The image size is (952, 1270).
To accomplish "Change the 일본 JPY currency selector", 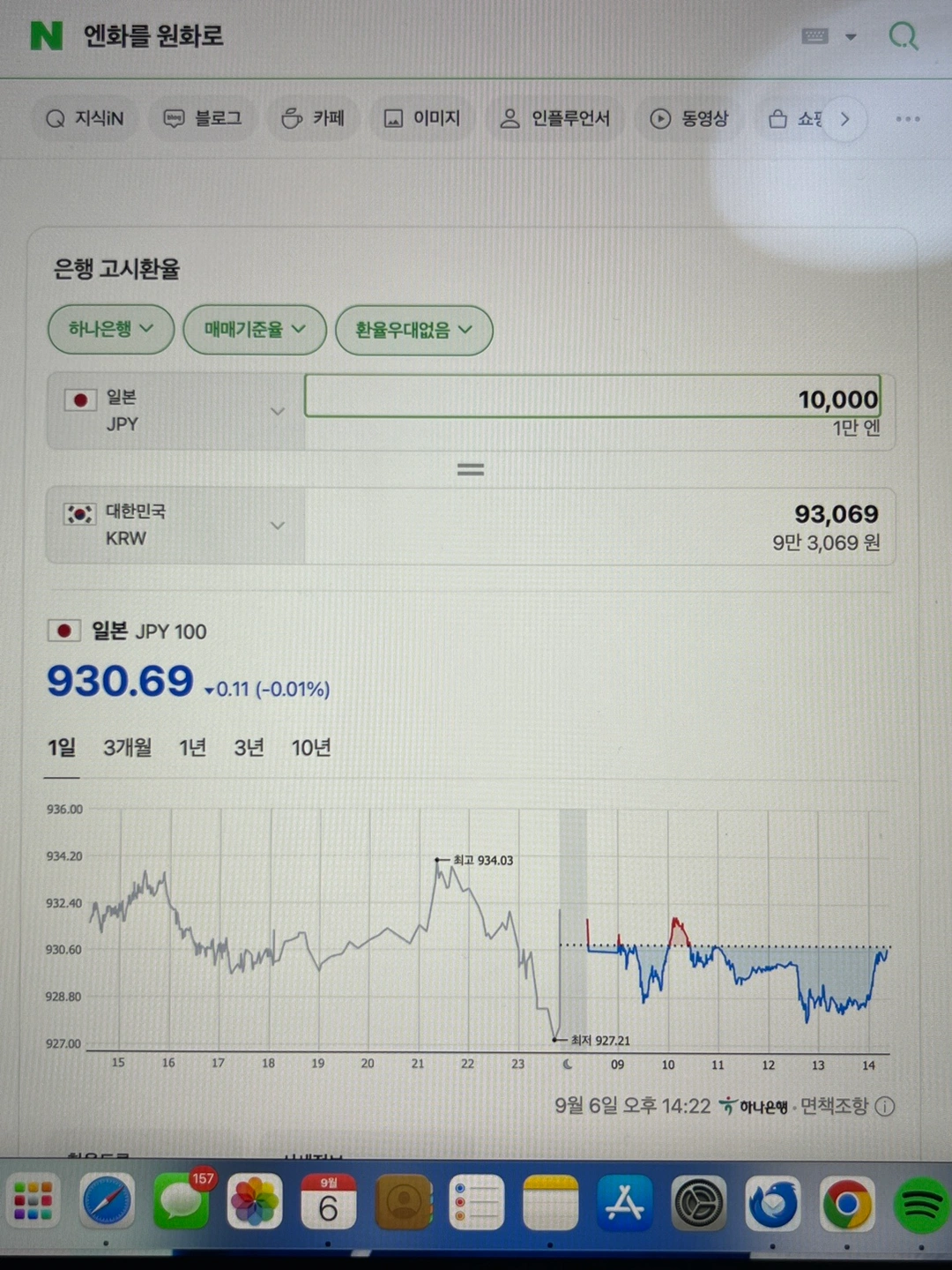I will [x=176, y=411].
